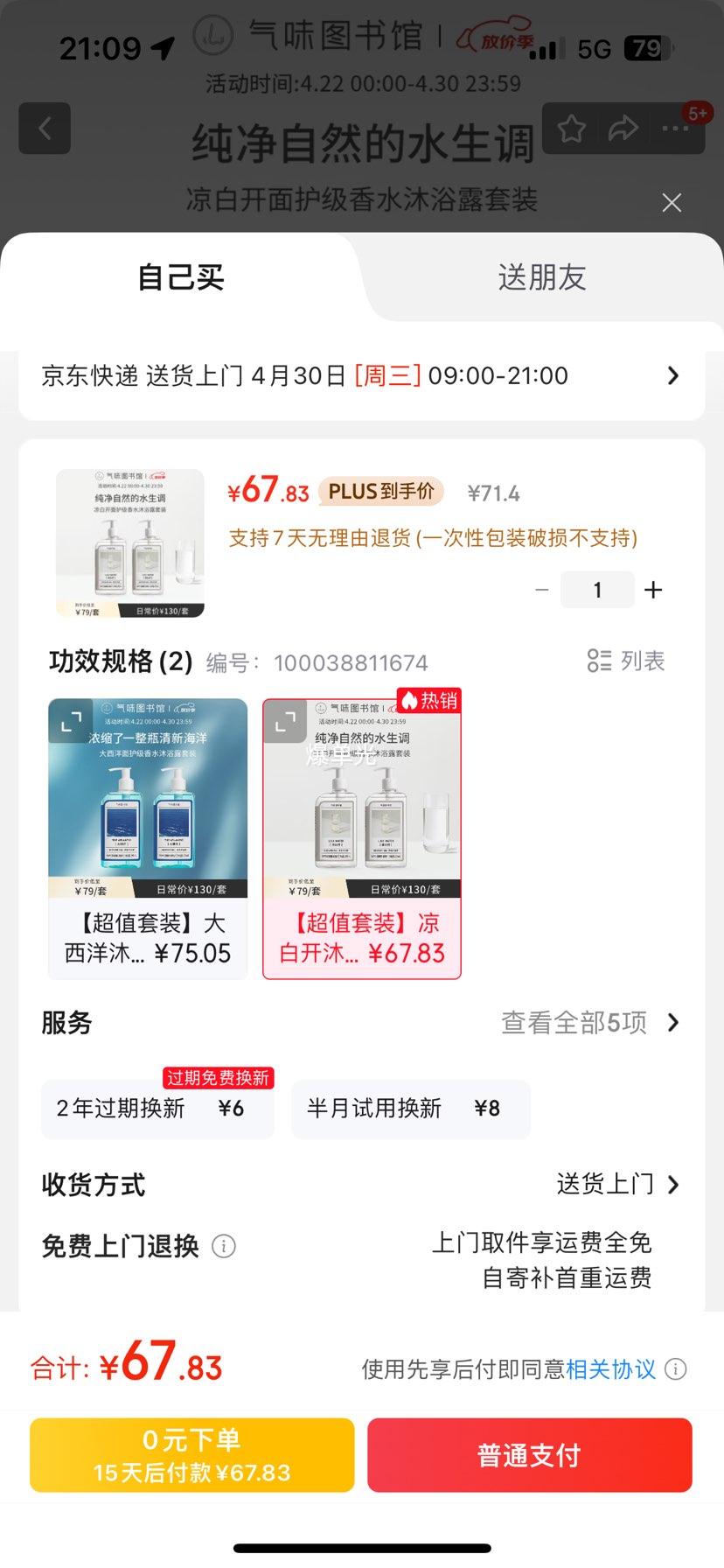Screen dimensions: 724x1568
Task: Open the 京东快递 delivery time row
Action: 362,376
